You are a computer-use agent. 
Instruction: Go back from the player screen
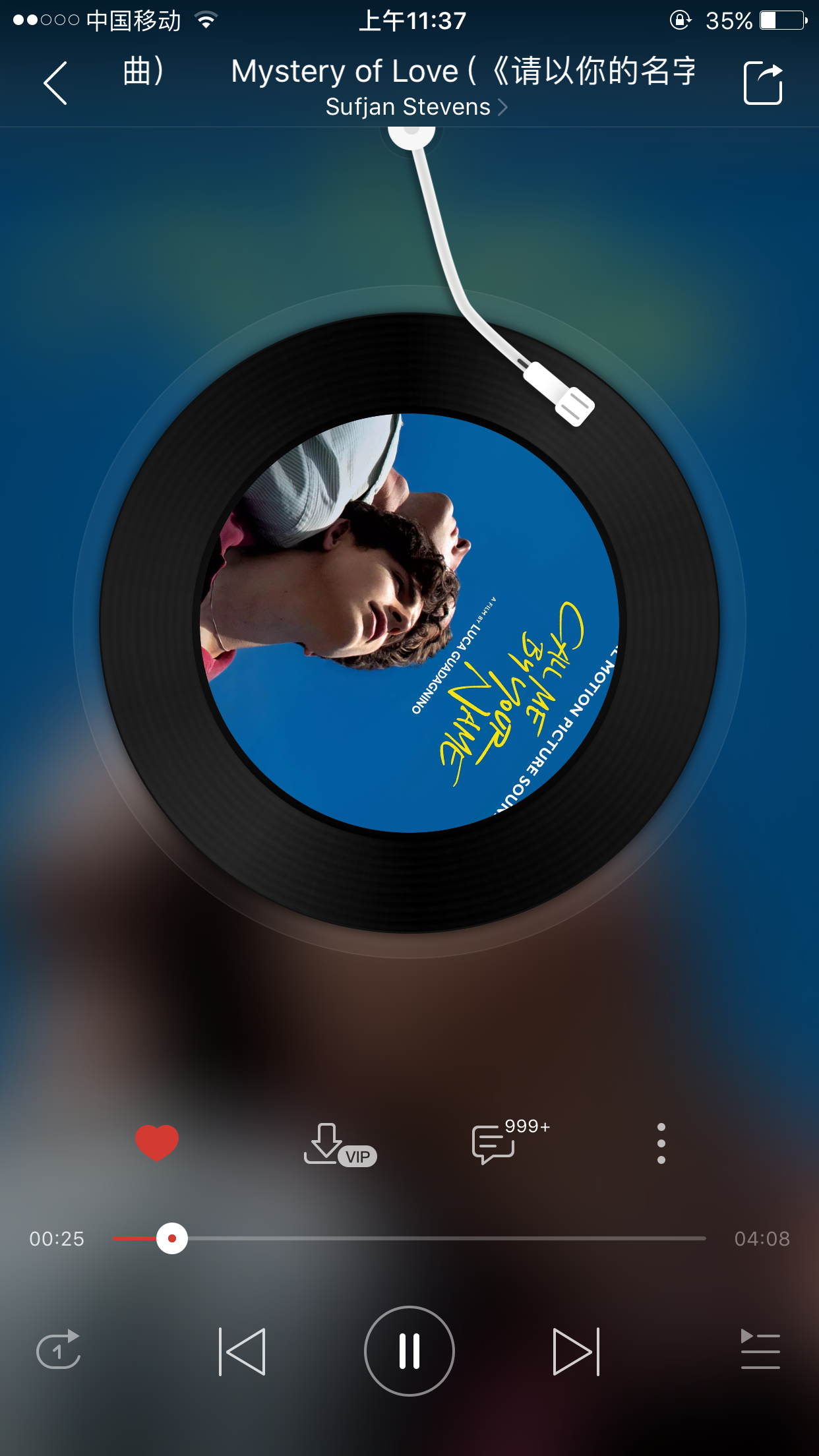[55, 83]
